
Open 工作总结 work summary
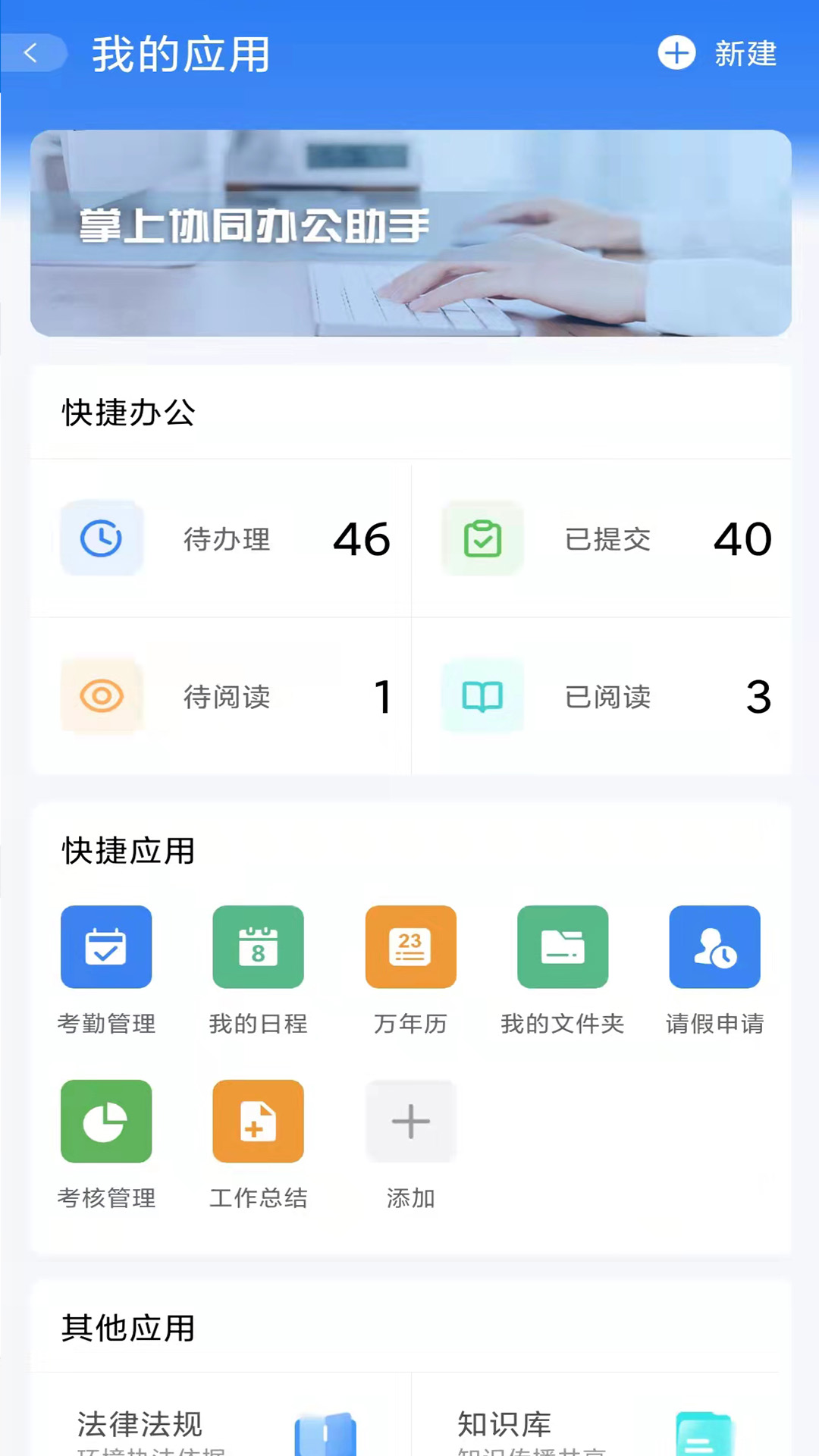click(258, 1145)
